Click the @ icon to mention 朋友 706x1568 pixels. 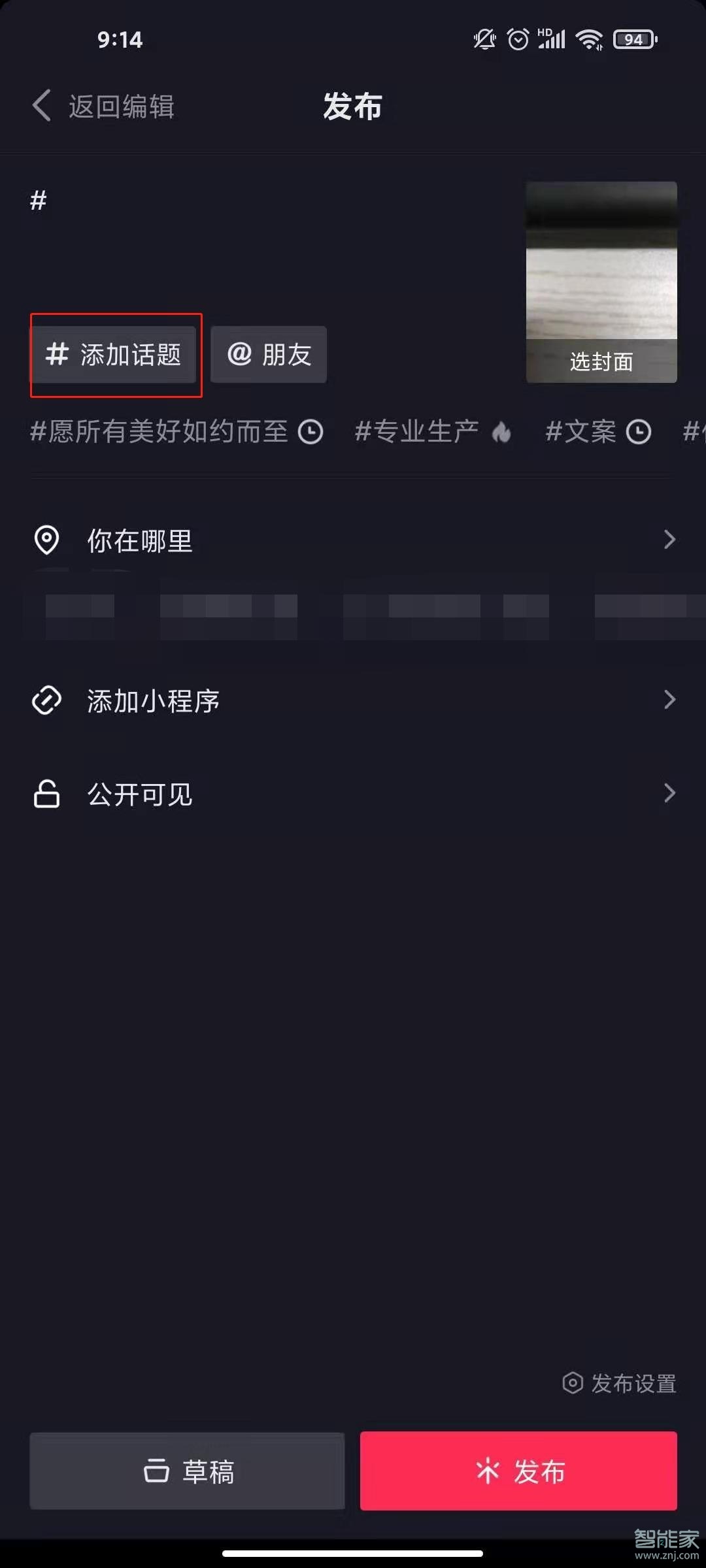click(239, 355)
